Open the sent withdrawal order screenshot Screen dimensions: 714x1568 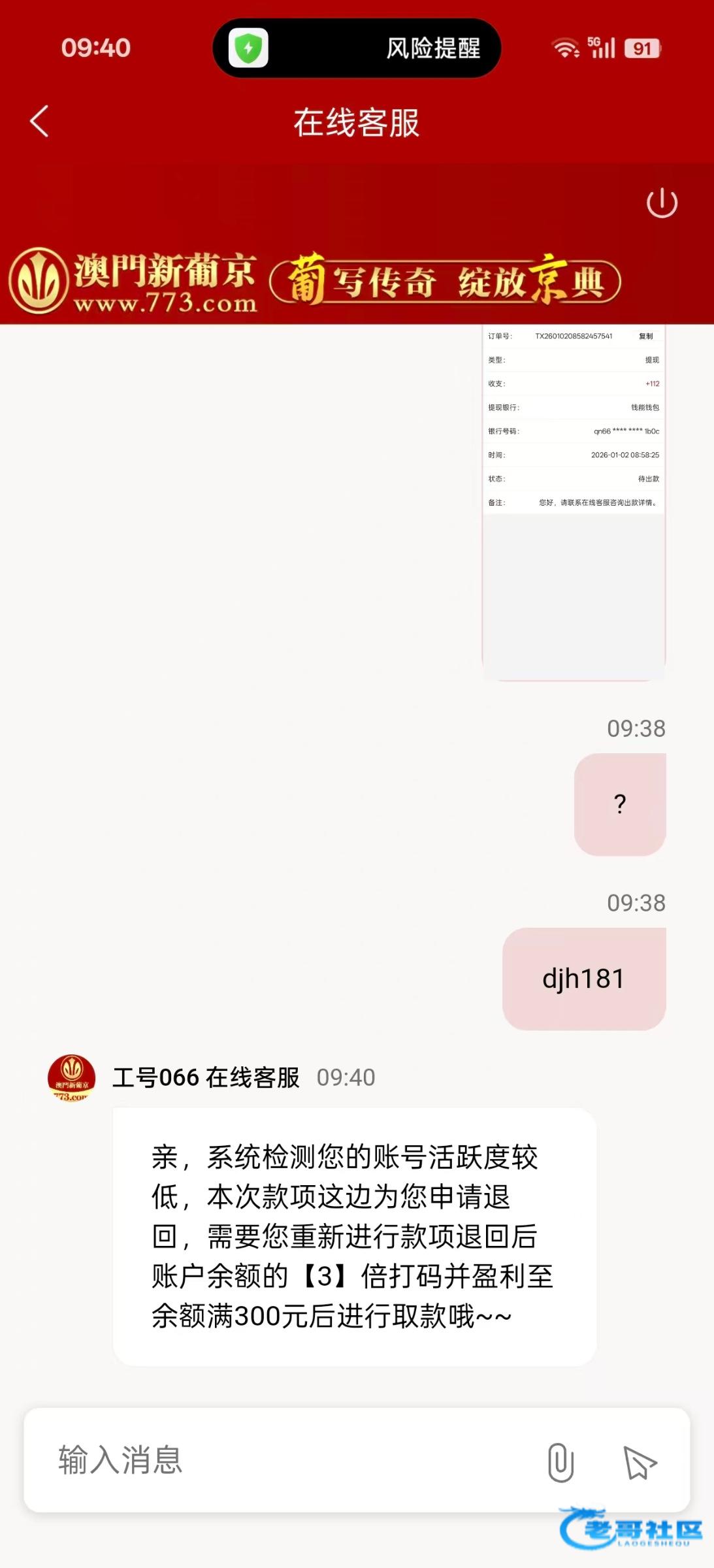pyautogui.click(x=574, y=502)
